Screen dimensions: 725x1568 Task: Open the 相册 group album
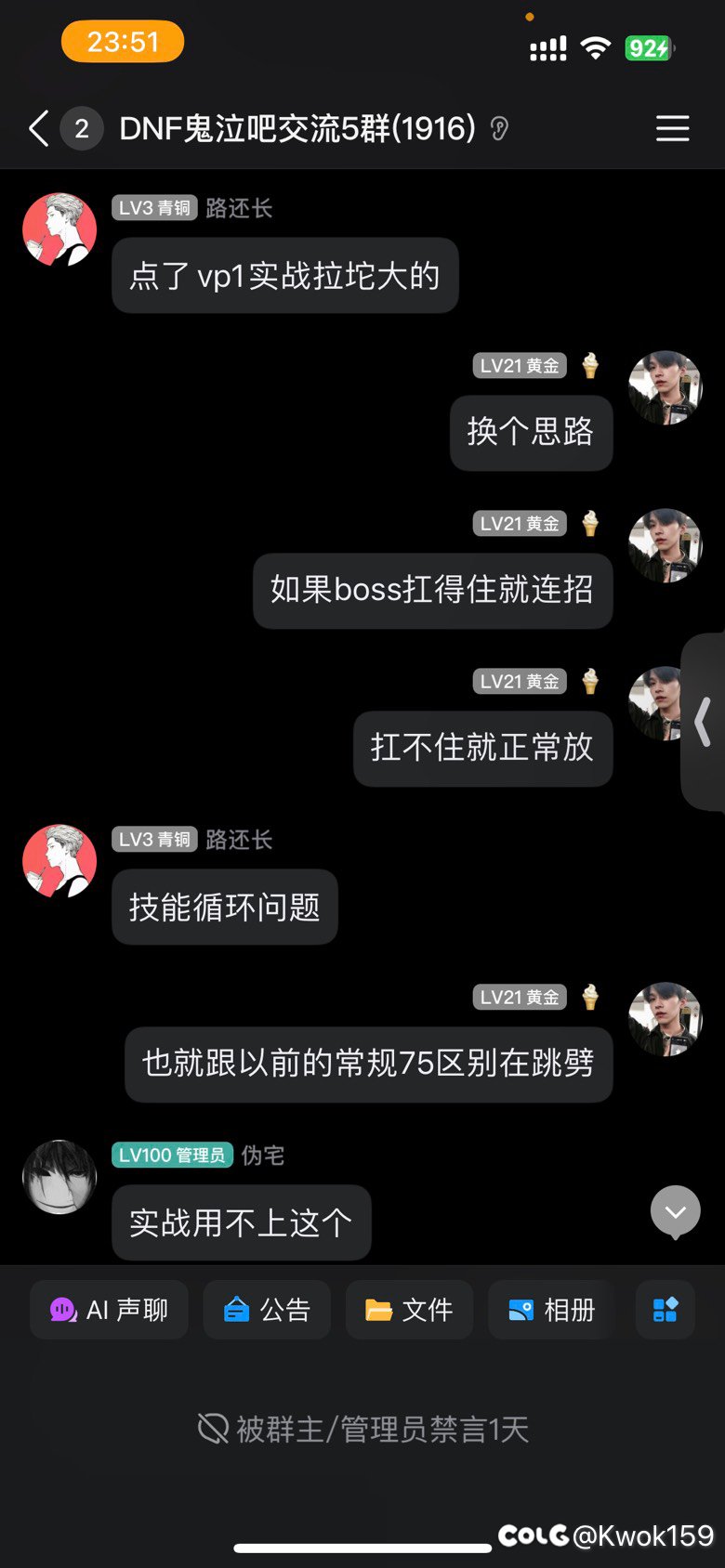(x=550, y=1310)
